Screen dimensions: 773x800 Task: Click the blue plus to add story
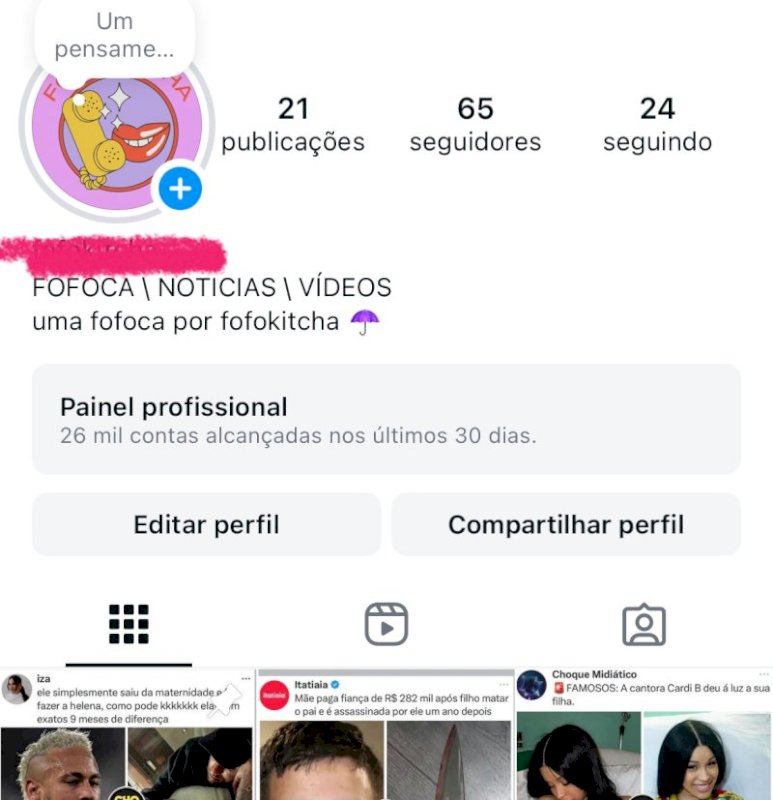tap(178, 188)
